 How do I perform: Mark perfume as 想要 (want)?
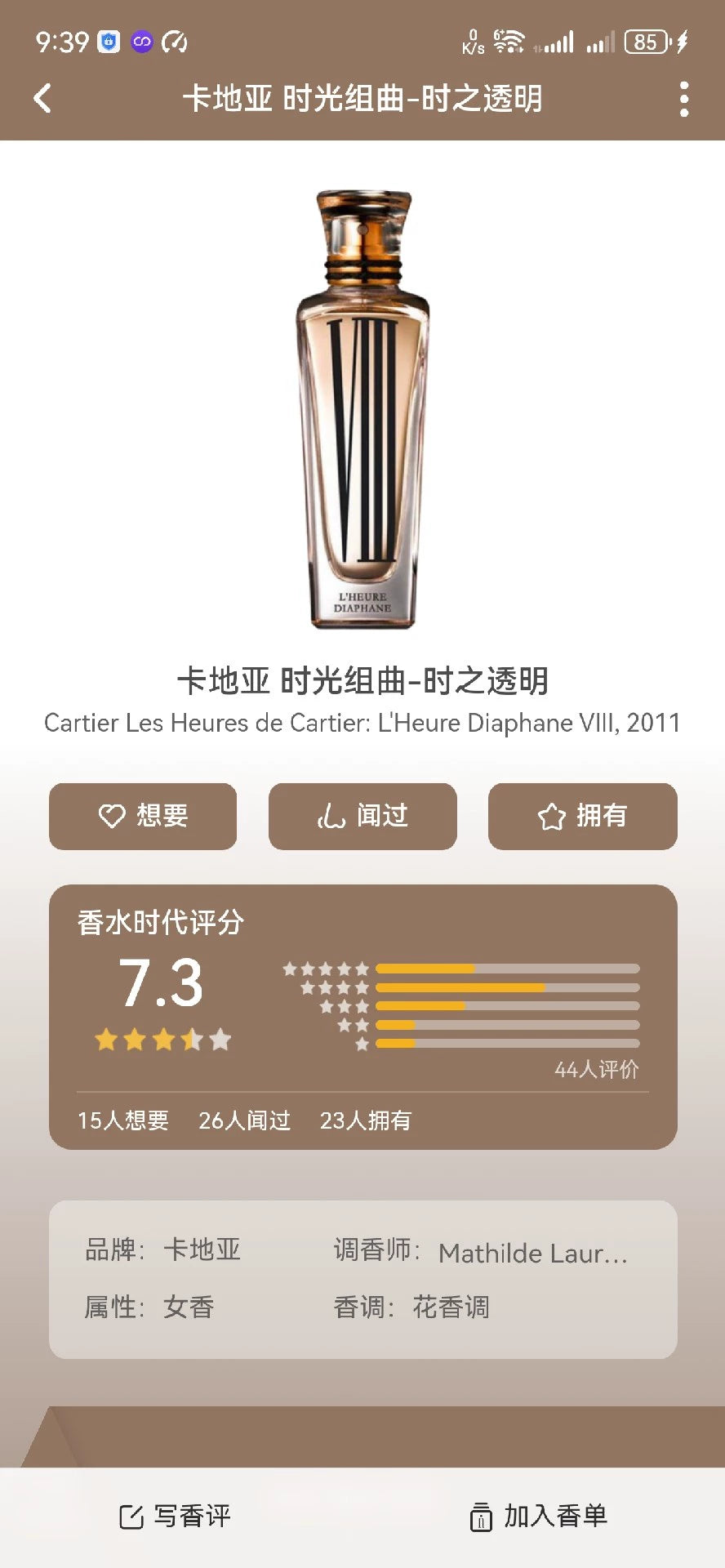(143, 816)
